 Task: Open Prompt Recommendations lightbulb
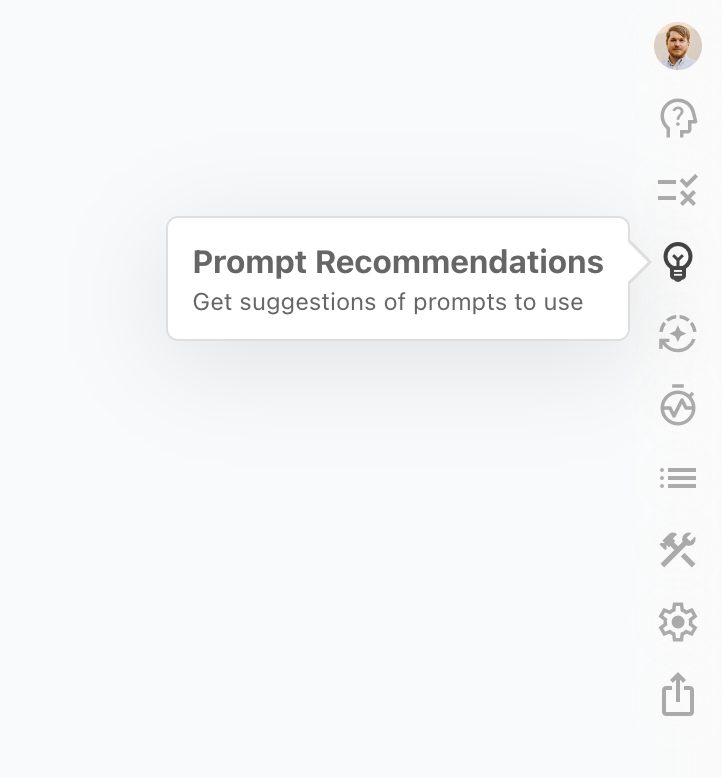tap(678, 262)
